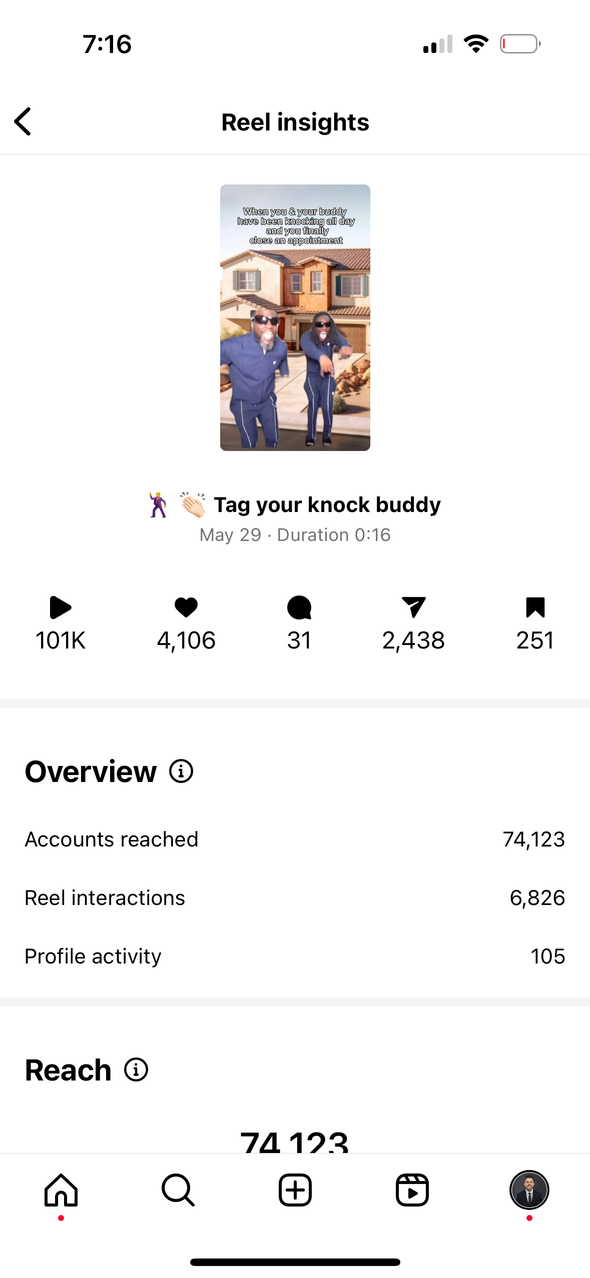Open the reel thumbnail preview
590x1278 pixels.
pyautogui.click(x=295, y=318)
